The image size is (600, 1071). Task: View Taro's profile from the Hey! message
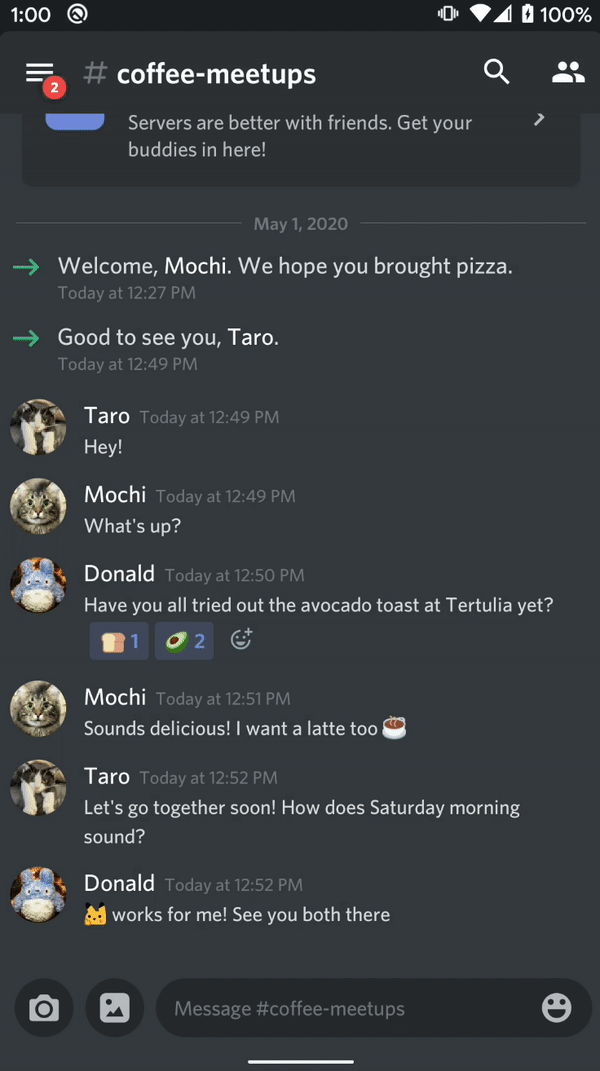tap(38, 428)
